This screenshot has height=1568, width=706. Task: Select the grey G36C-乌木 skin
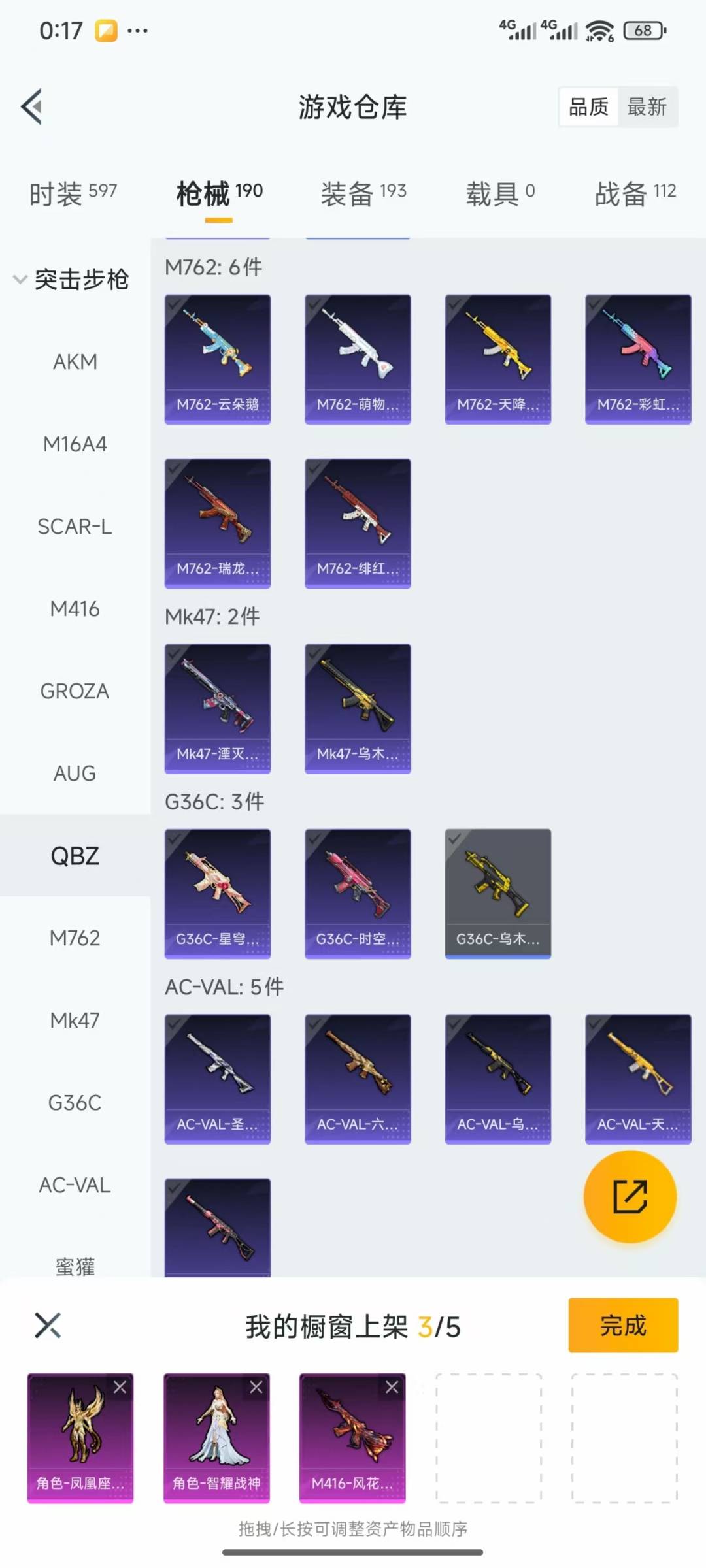coord(497,893)
